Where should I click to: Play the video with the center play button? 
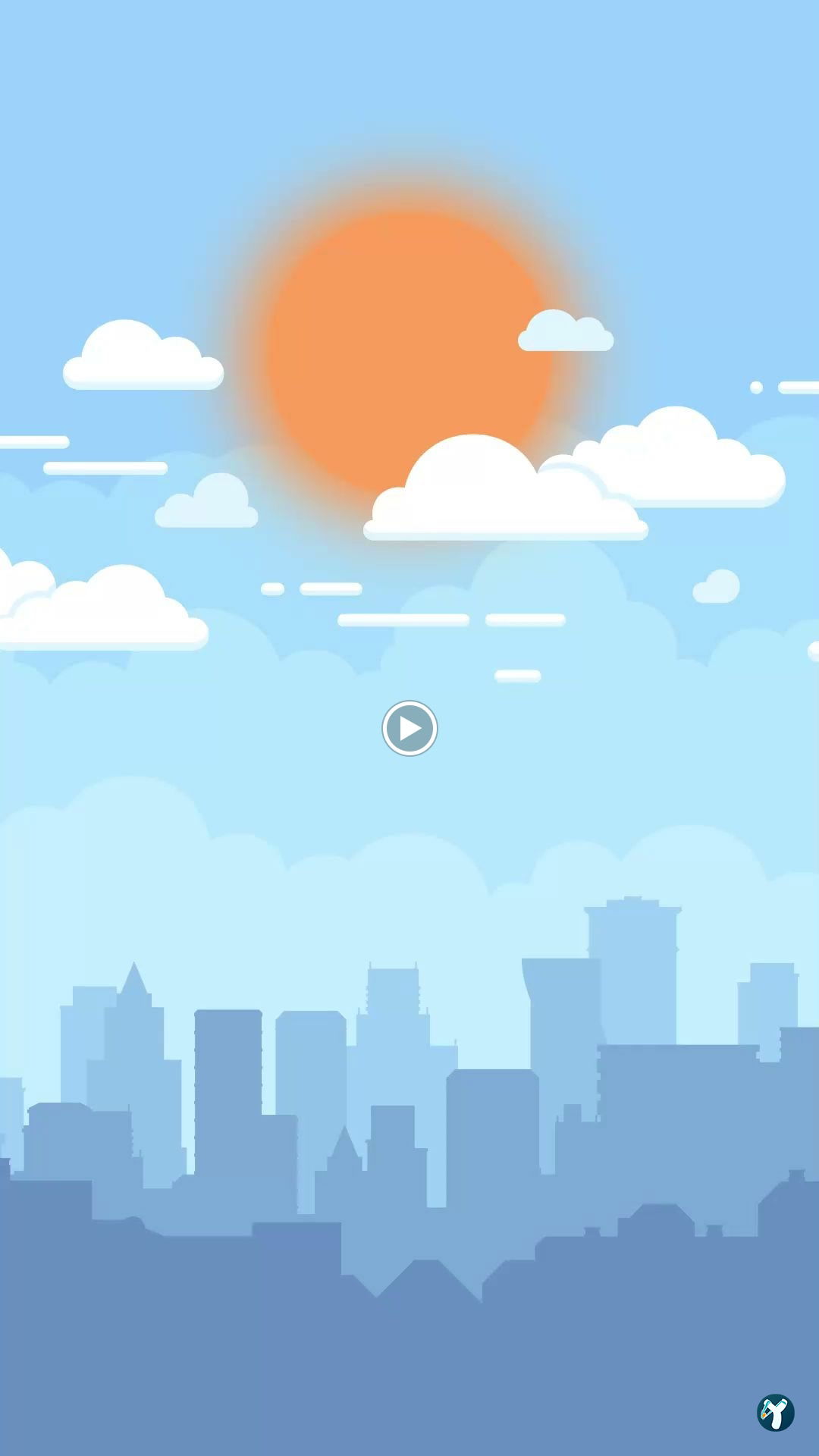pyautogui.click(x=409, y=728)
